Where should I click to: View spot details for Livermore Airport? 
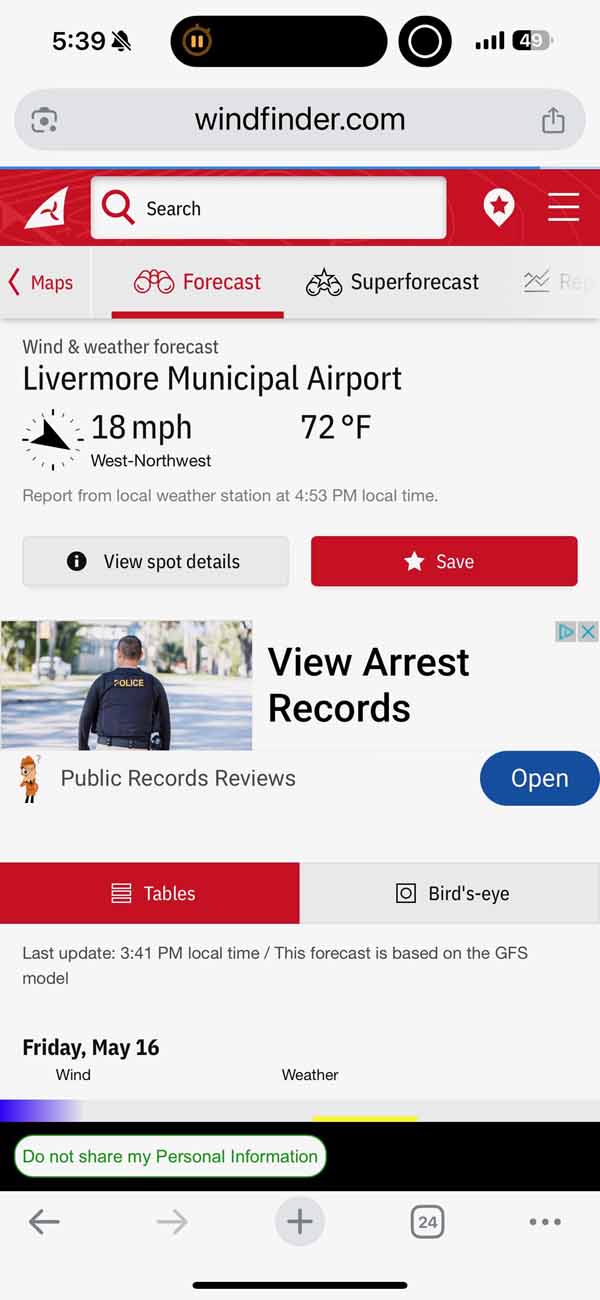point(156,561)
